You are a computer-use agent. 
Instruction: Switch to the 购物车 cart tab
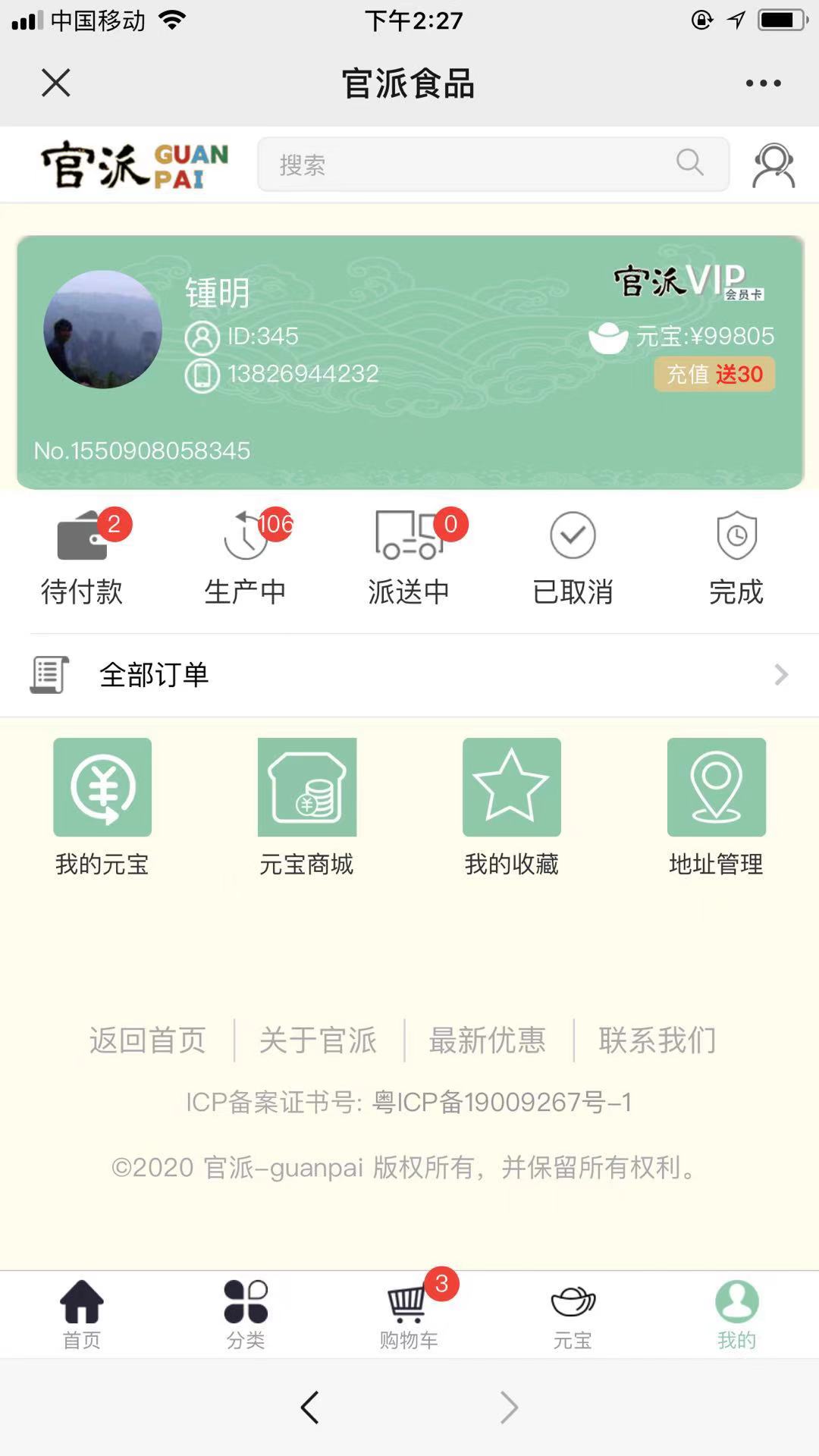point(409,1313)
